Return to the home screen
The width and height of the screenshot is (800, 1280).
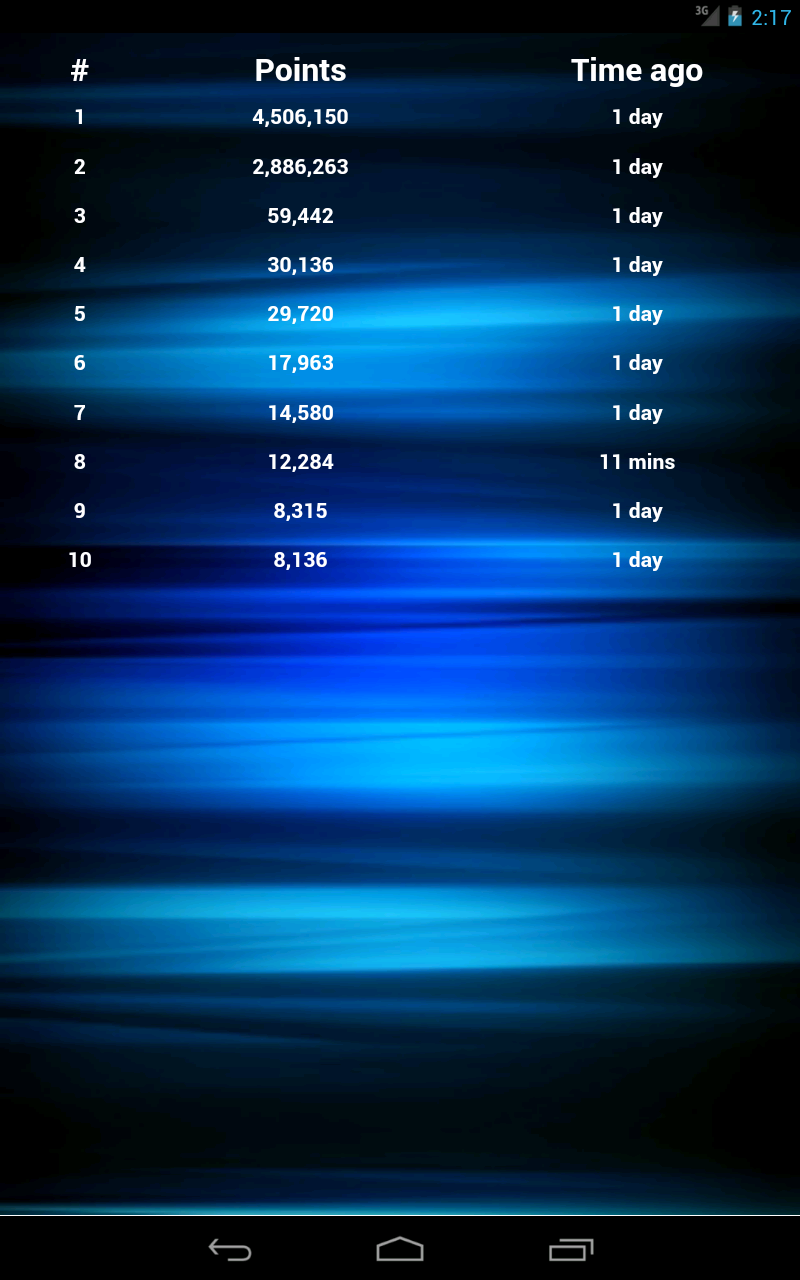[400, 1249]
